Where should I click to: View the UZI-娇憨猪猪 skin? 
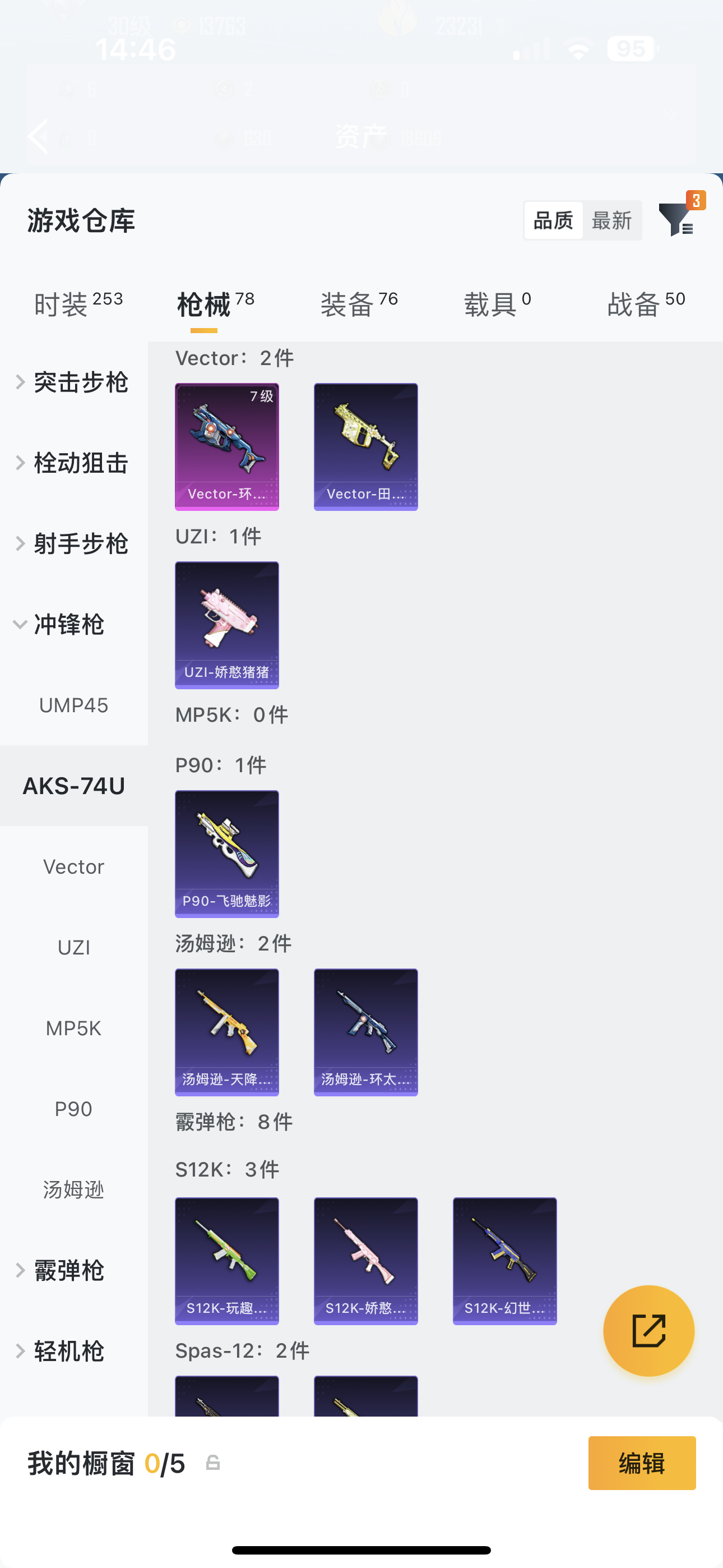[227, 625]
